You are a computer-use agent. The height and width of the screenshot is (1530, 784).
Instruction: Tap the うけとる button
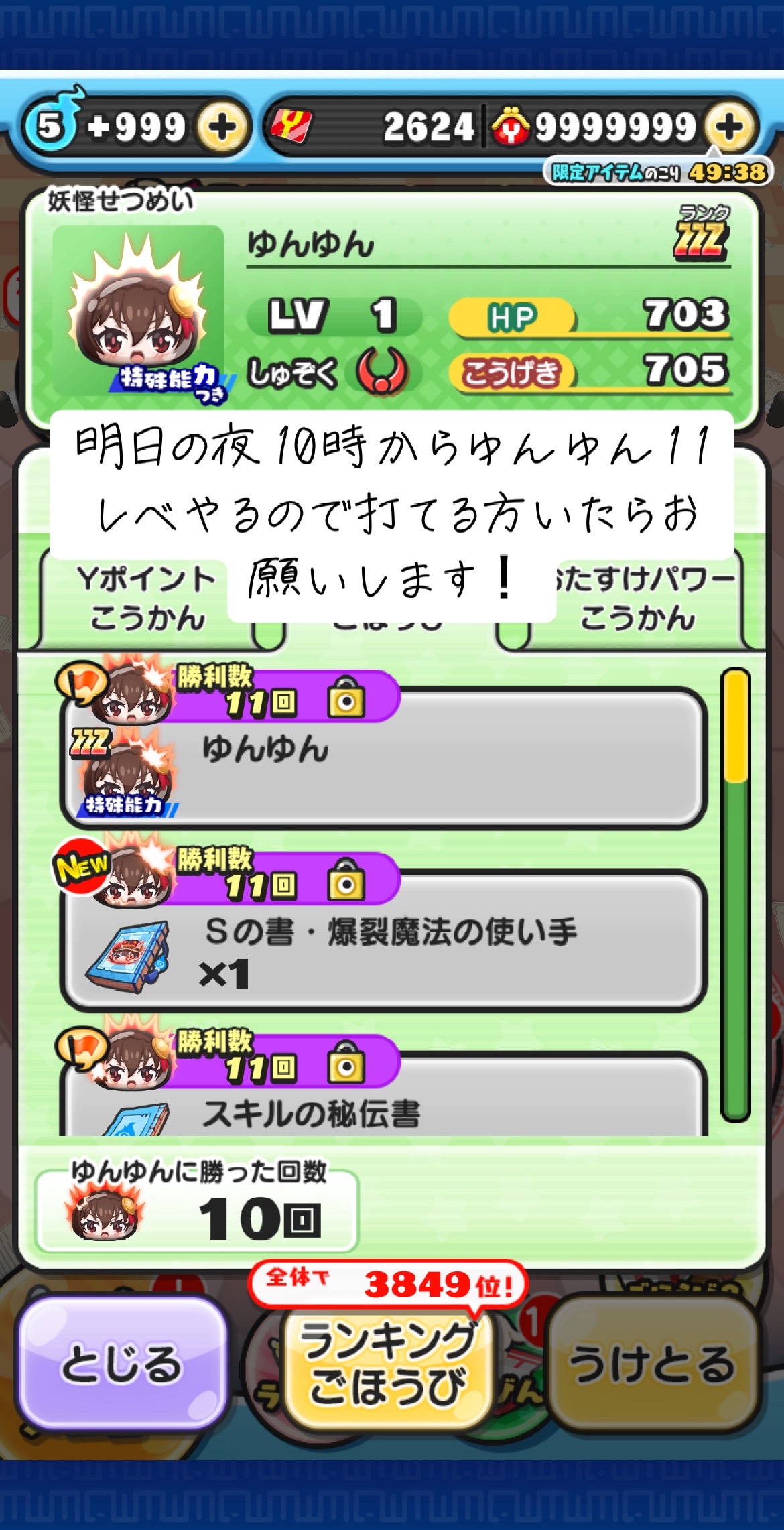tap(651, 1363)
